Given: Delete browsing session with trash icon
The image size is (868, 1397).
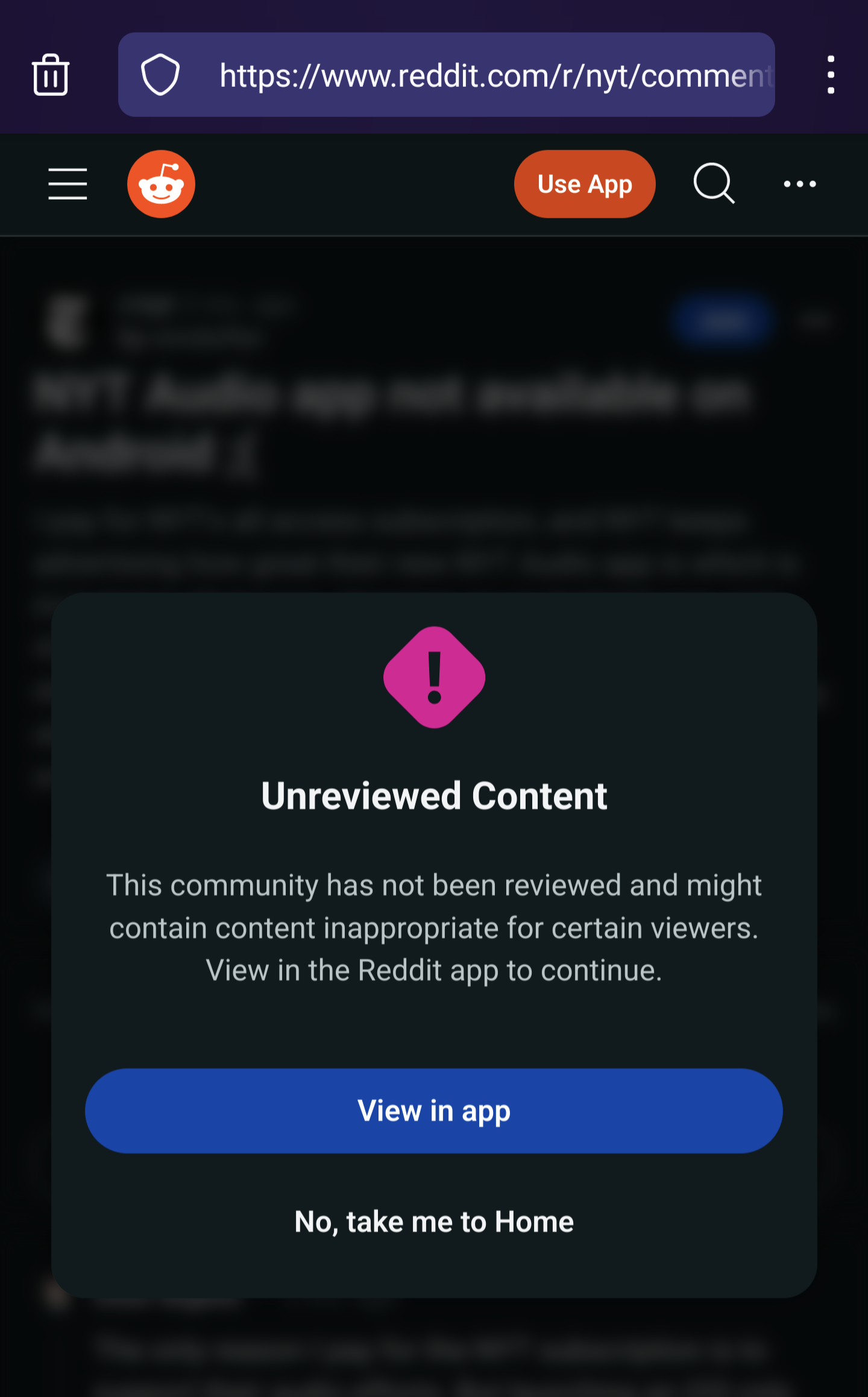Looking at the screenshot, I should click(x=51, y=75).
